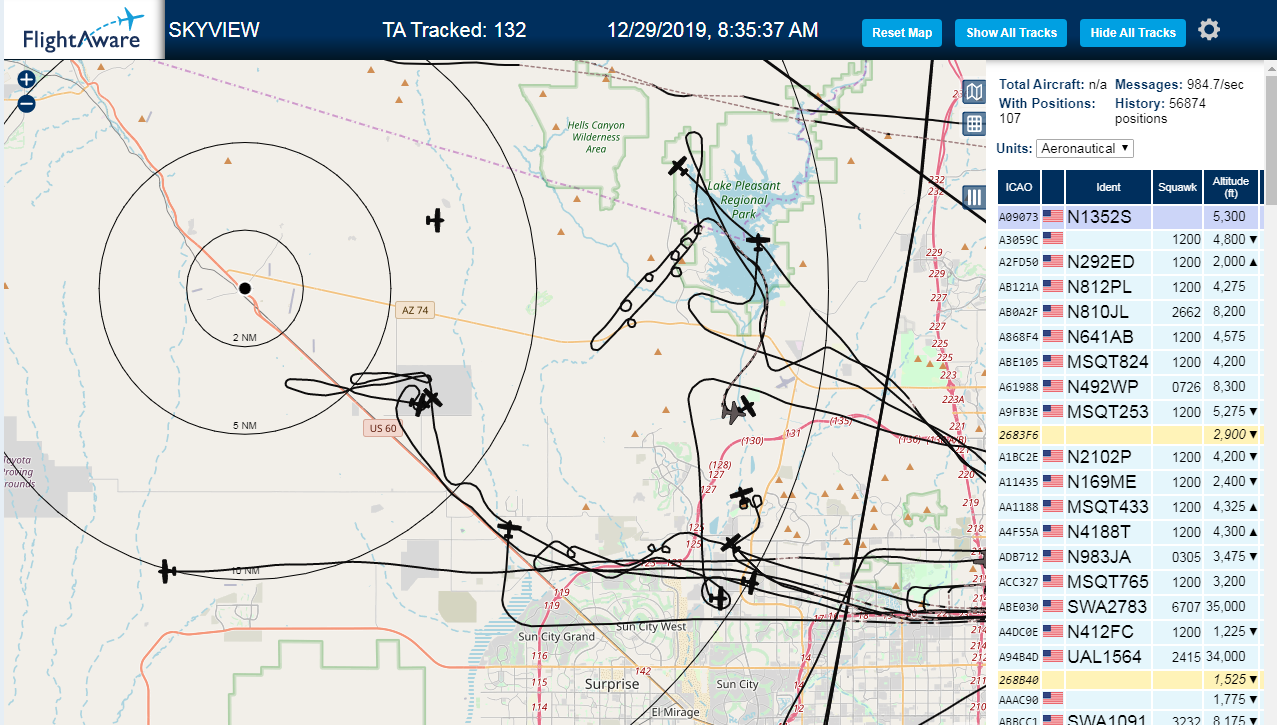Select aircraft N292ED row
1277x725 pixels.
coord(1129,262)
